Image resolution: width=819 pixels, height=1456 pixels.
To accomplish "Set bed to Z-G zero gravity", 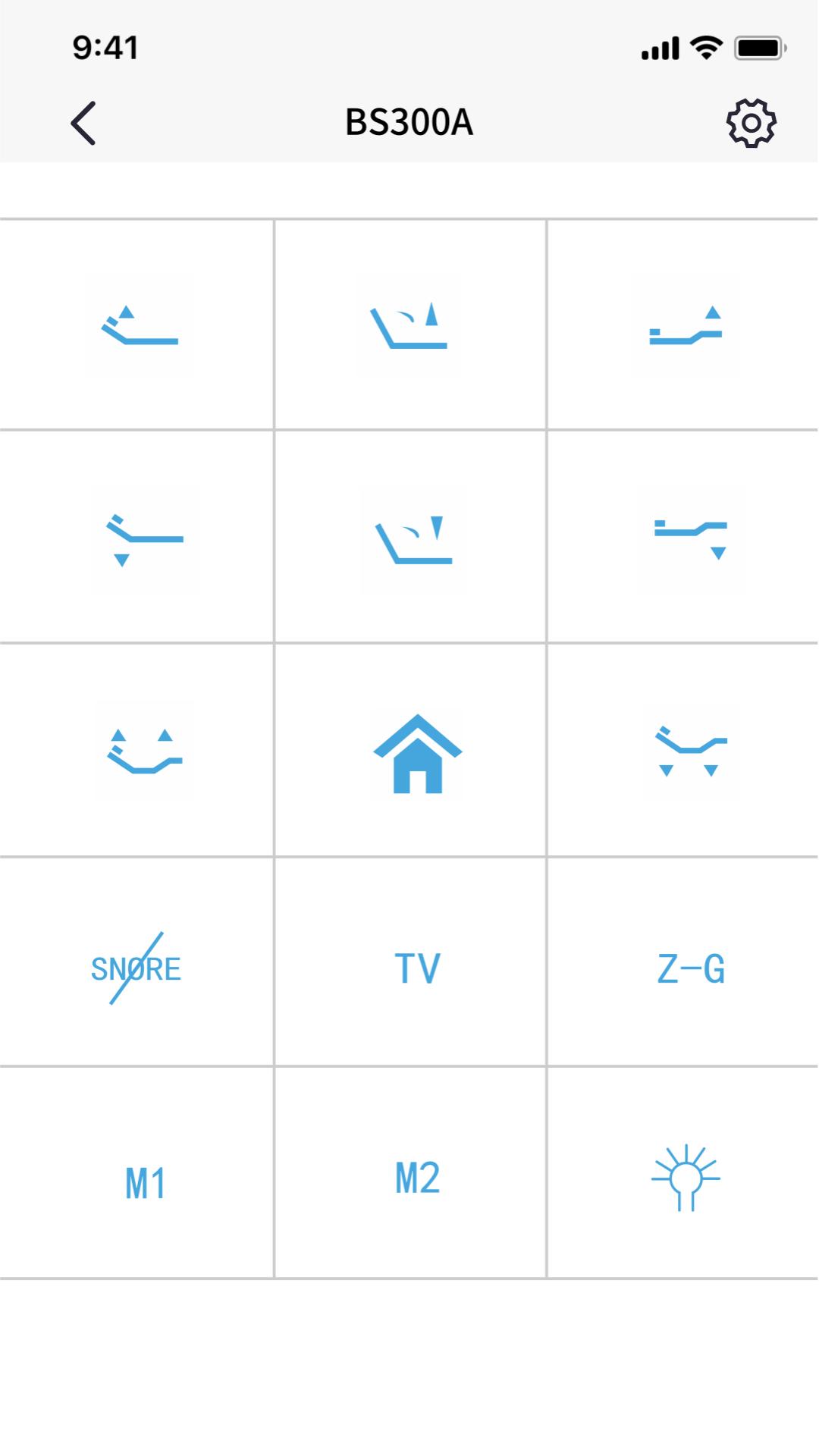I will tap(690, 968).
